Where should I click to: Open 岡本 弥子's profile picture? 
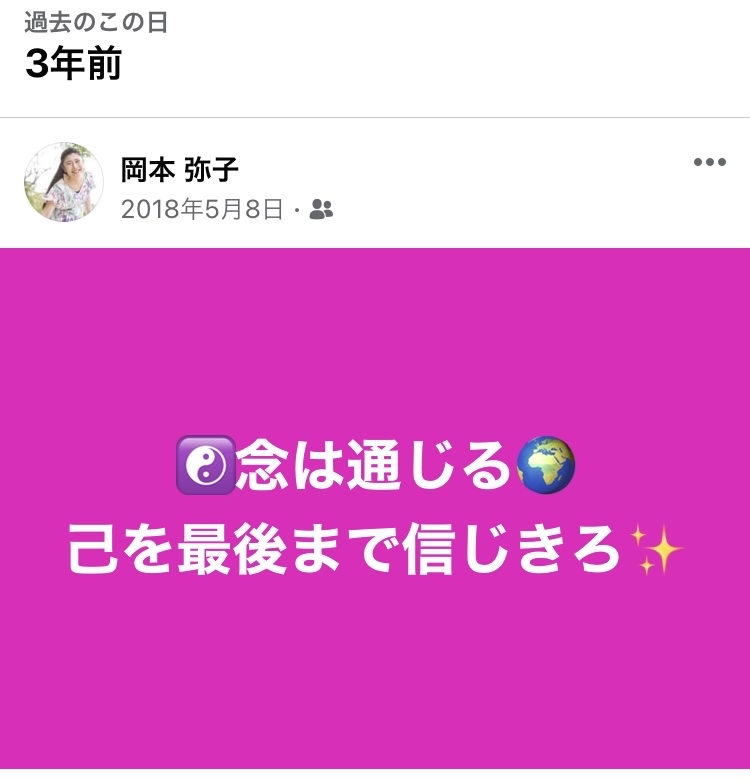pos(64,182)
